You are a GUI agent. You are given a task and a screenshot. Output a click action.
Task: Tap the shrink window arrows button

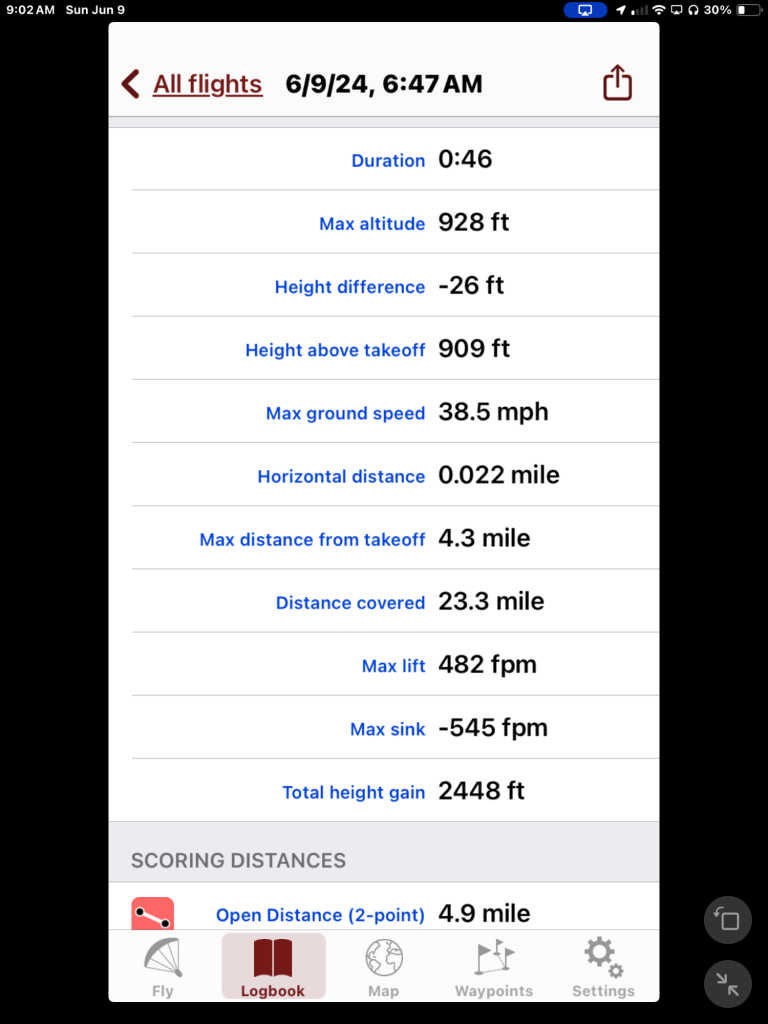[x=728, y=984]
